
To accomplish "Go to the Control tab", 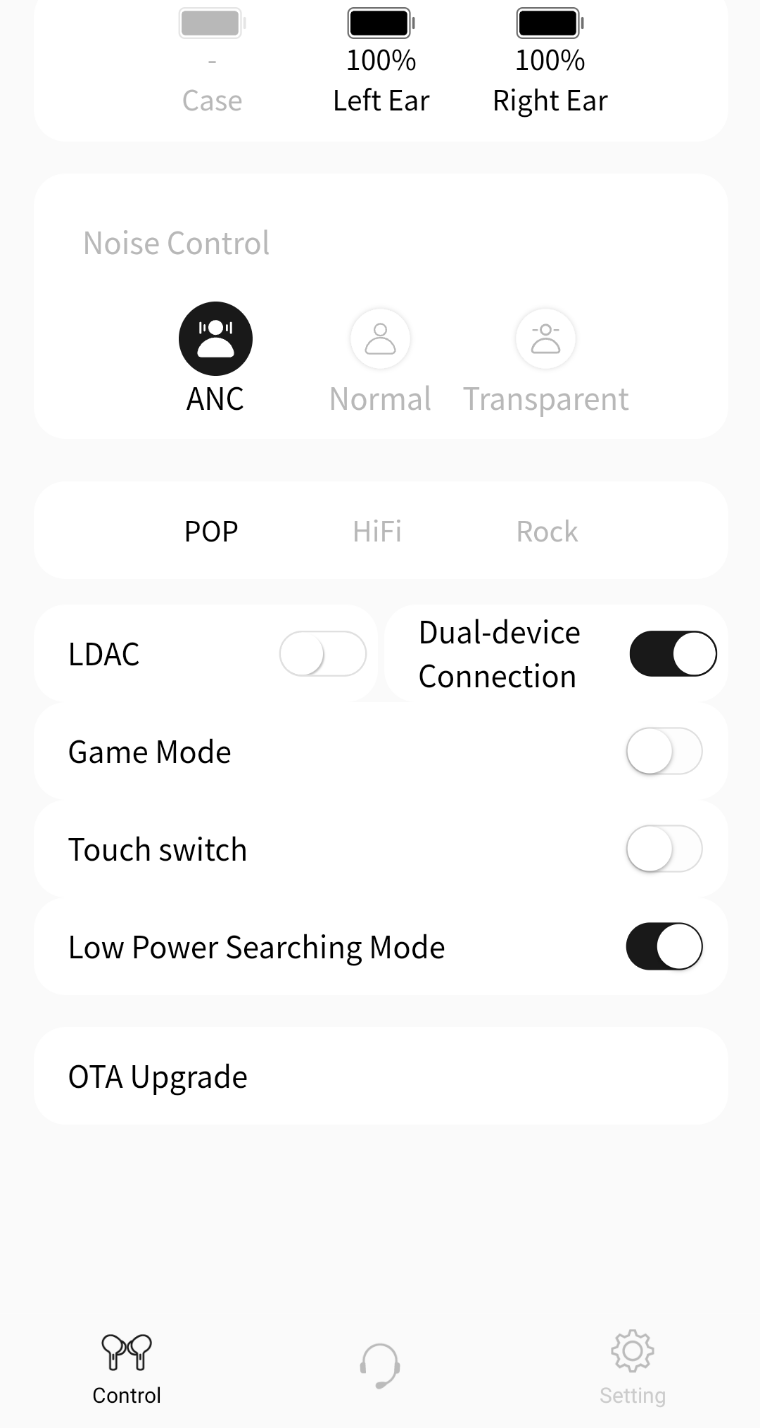I will click(x=127, y=1368).
